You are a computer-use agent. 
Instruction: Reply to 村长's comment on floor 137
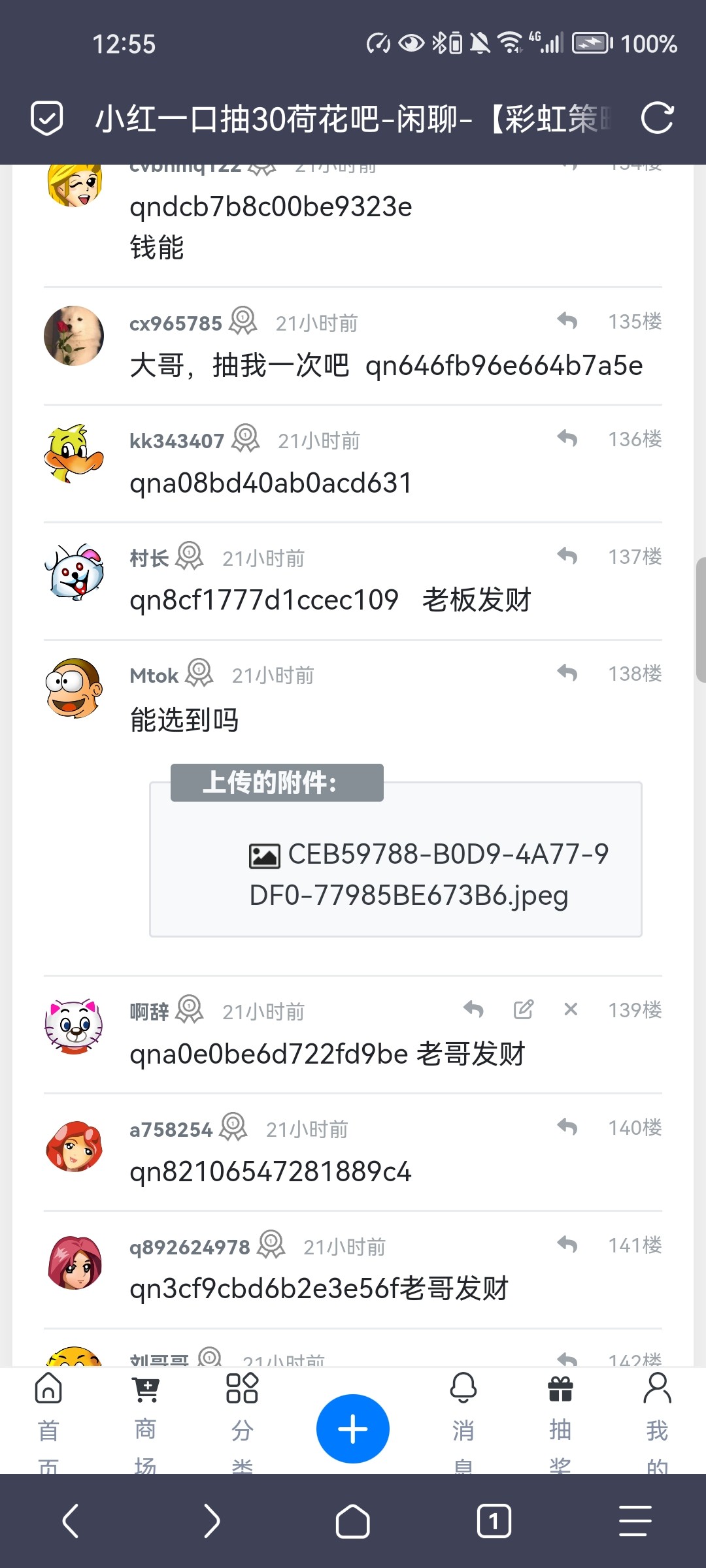(567, 556)
